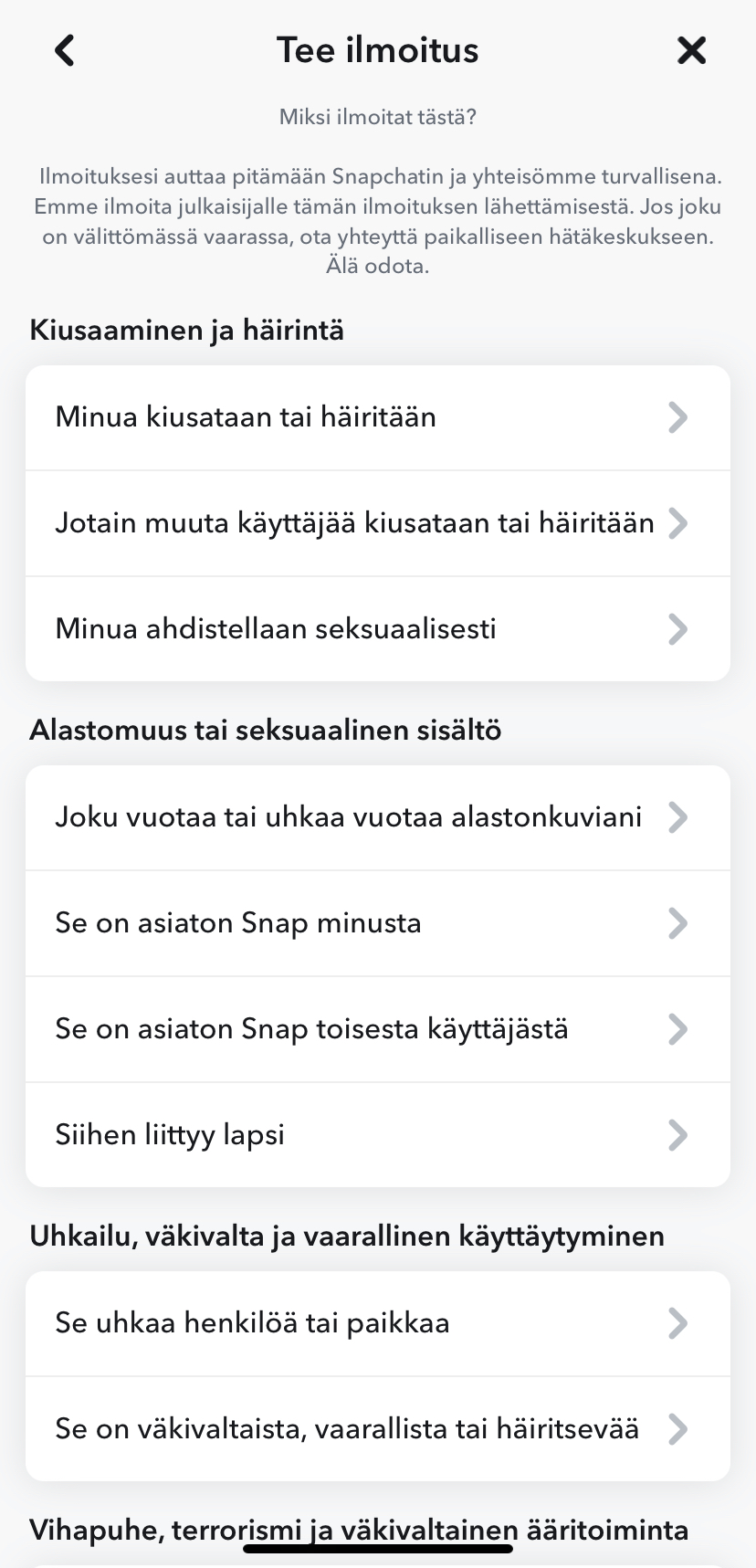
Task: Click the chevron beside 'Se on asiaton Snap minusta'
Action: (x=677, y=923)
